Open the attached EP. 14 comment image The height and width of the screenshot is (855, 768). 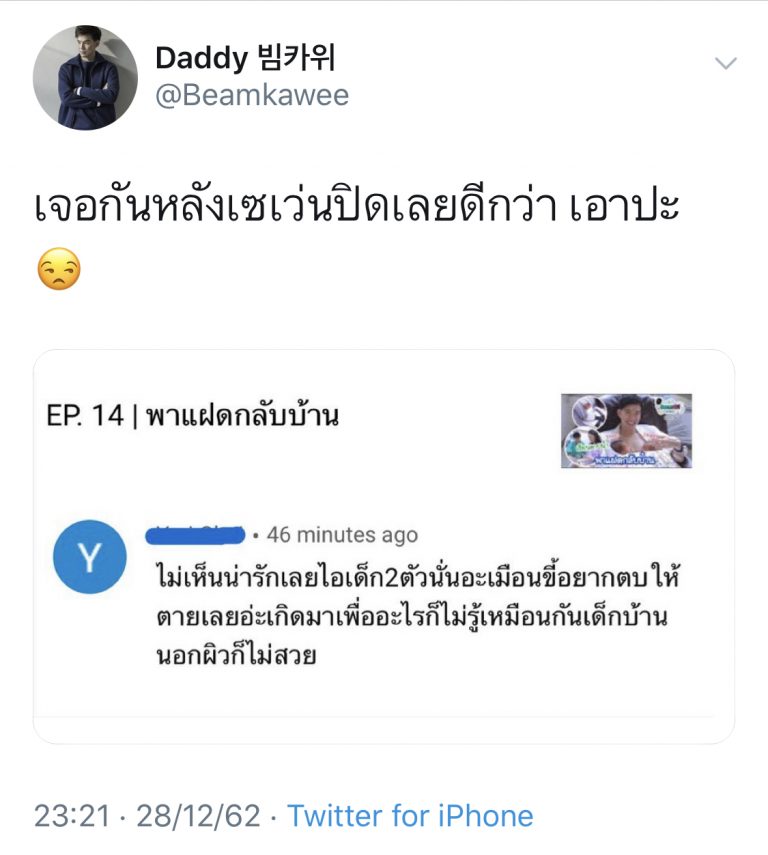coord(384,546)
